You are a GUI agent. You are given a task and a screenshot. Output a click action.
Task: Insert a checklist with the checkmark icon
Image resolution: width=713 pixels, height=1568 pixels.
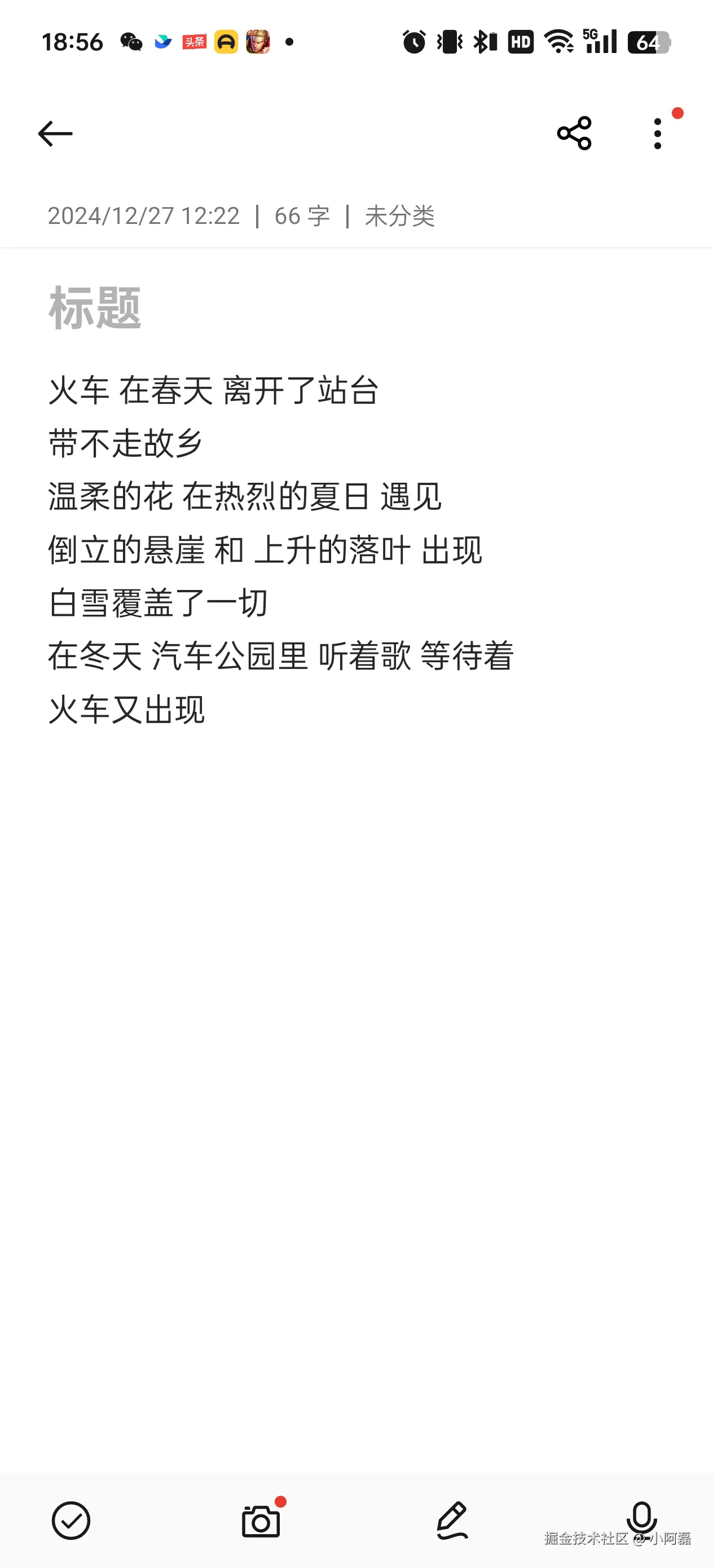point(71,1520)
